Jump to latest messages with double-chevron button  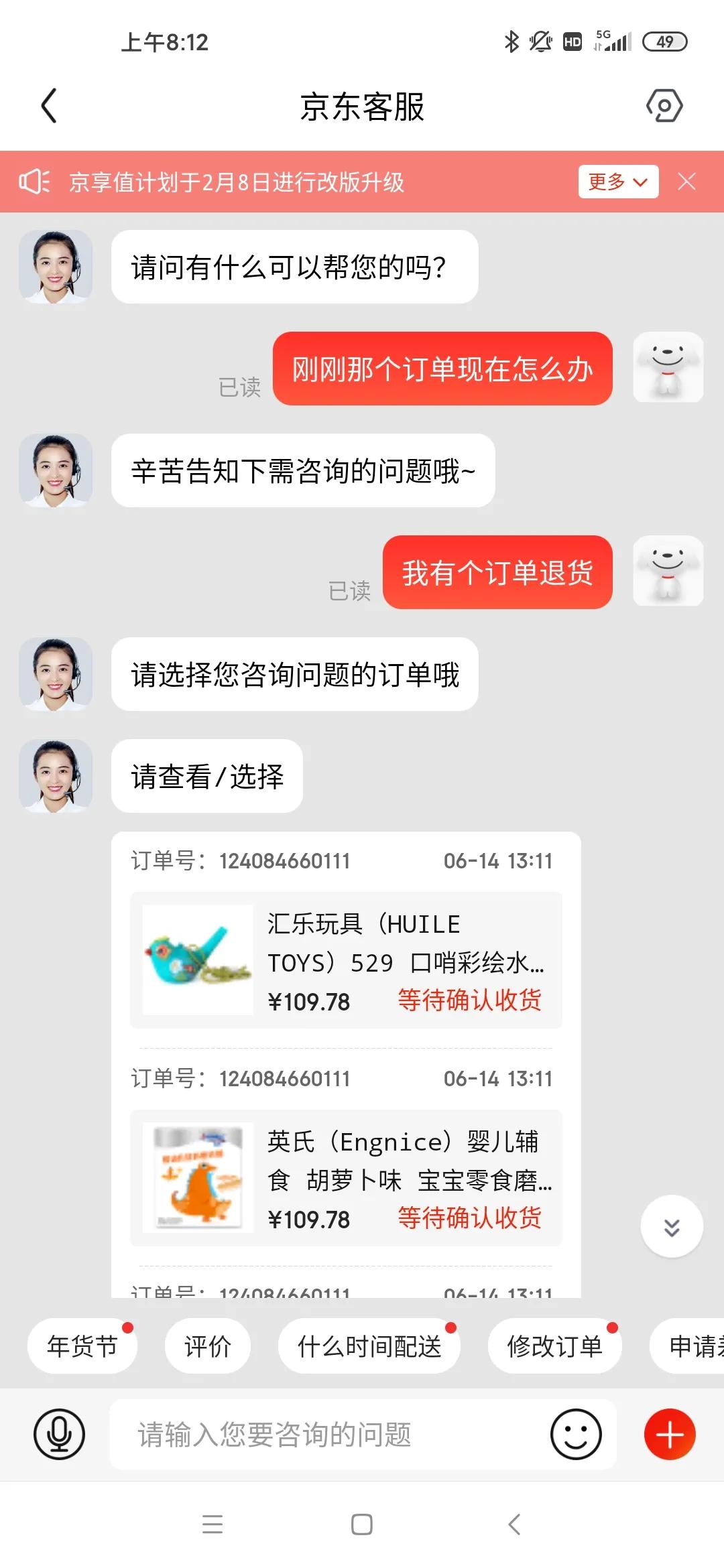point(671,1226)
